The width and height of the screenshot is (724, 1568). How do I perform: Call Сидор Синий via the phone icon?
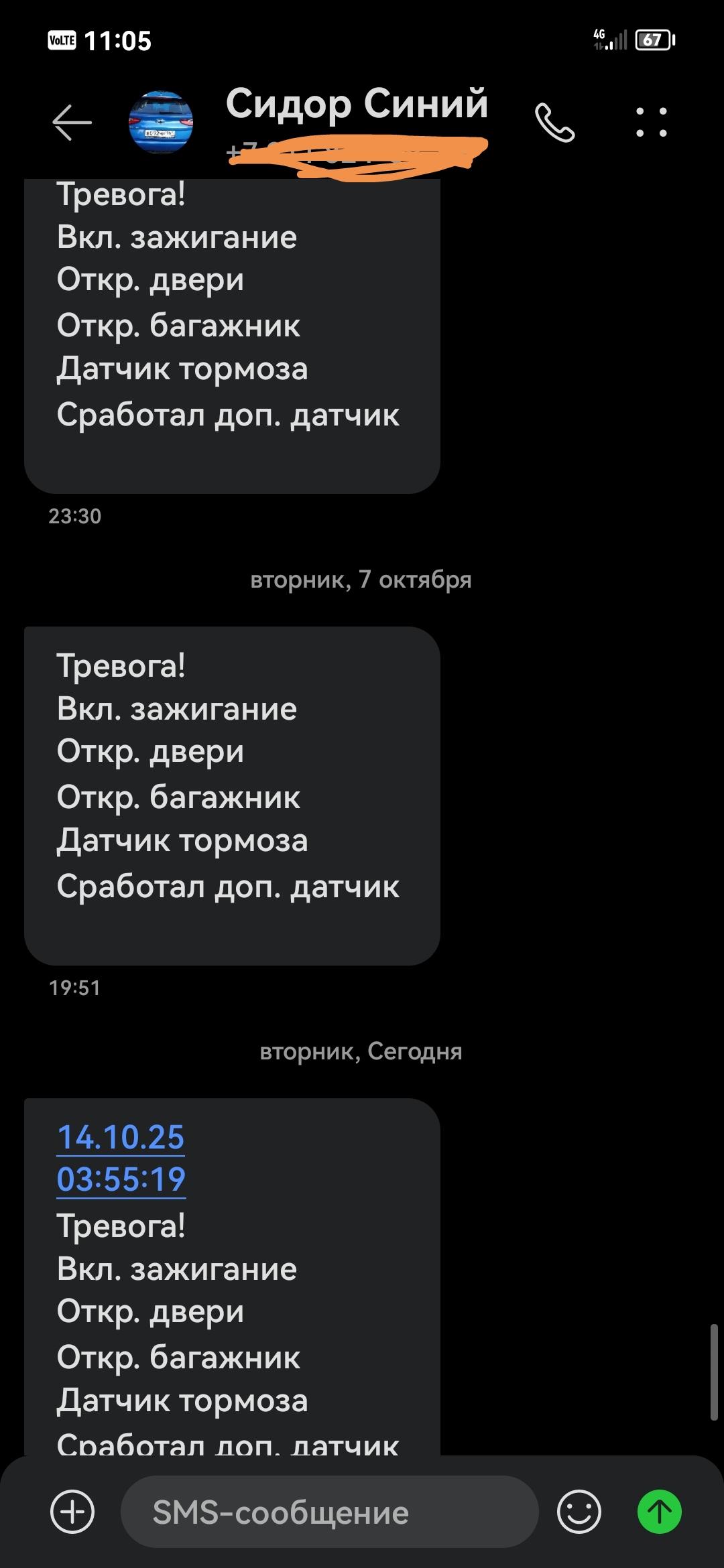point(555,122)
